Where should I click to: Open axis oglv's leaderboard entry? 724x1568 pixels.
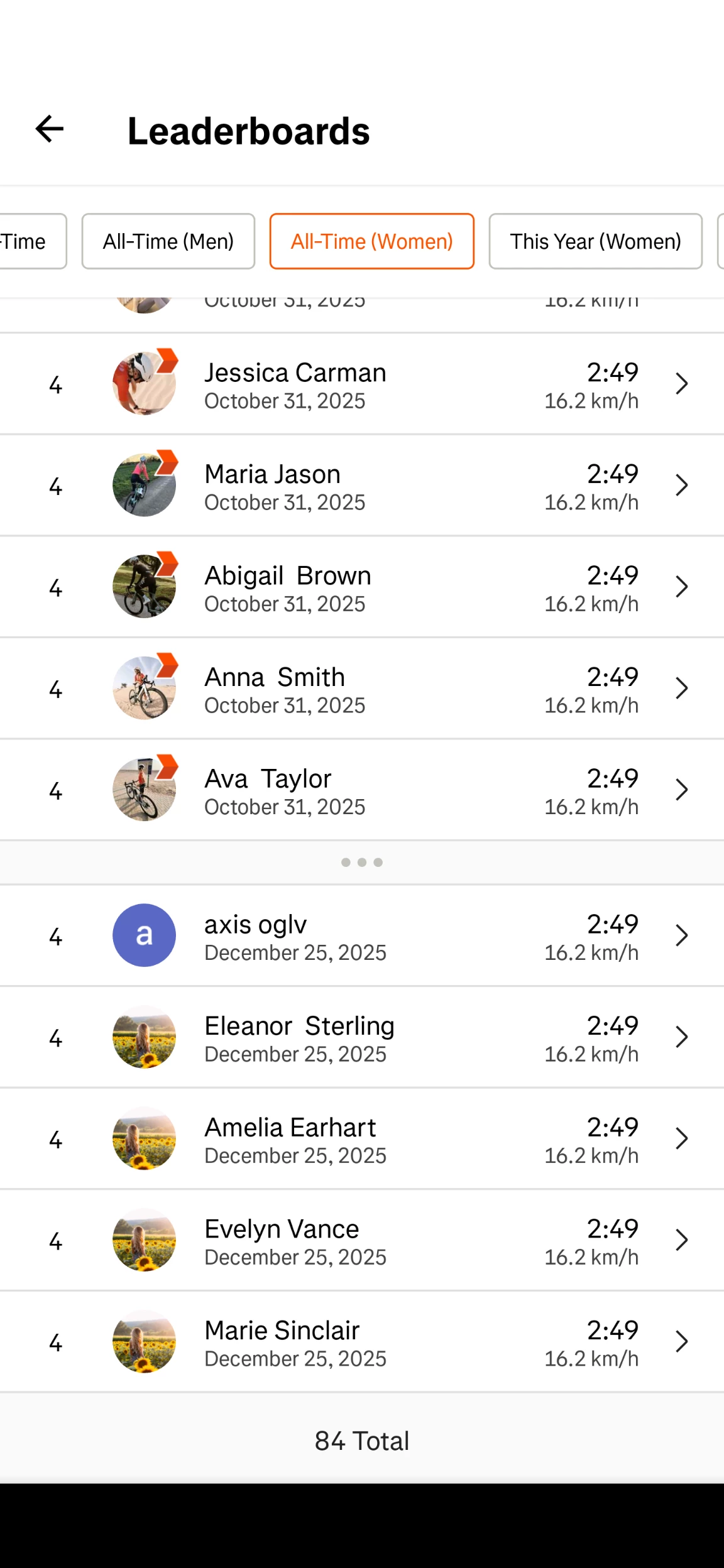coord(362,936)
